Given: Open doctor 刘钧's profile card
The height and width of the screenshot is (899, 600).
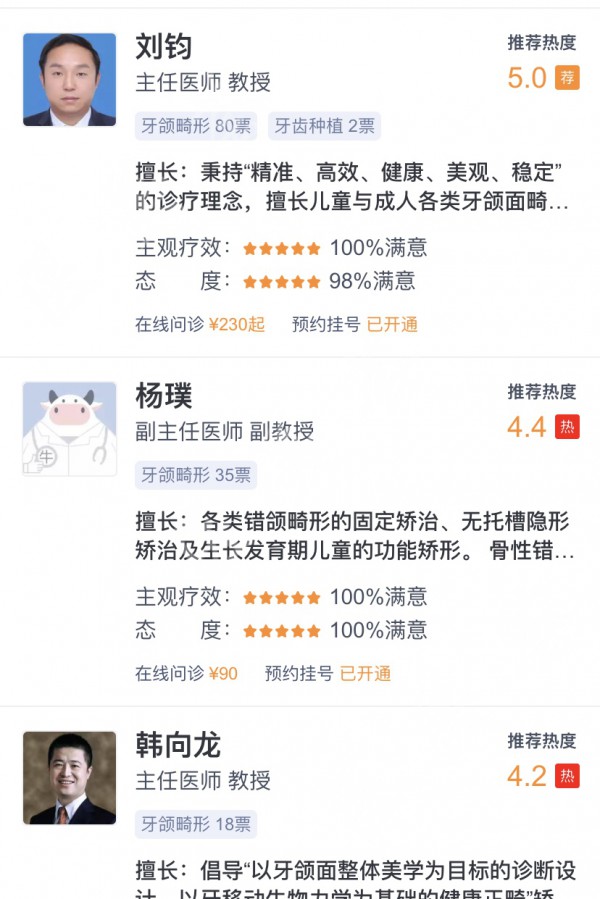Looking at the screenshot, I should click(163, 47).
